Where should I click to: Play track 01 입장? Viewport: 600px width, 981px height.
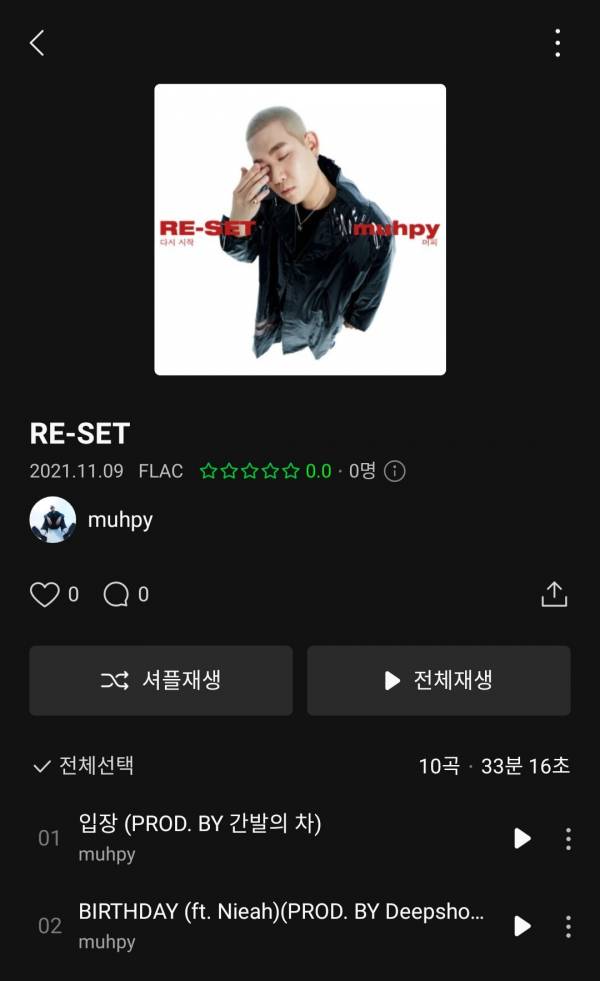coord(522,838)
